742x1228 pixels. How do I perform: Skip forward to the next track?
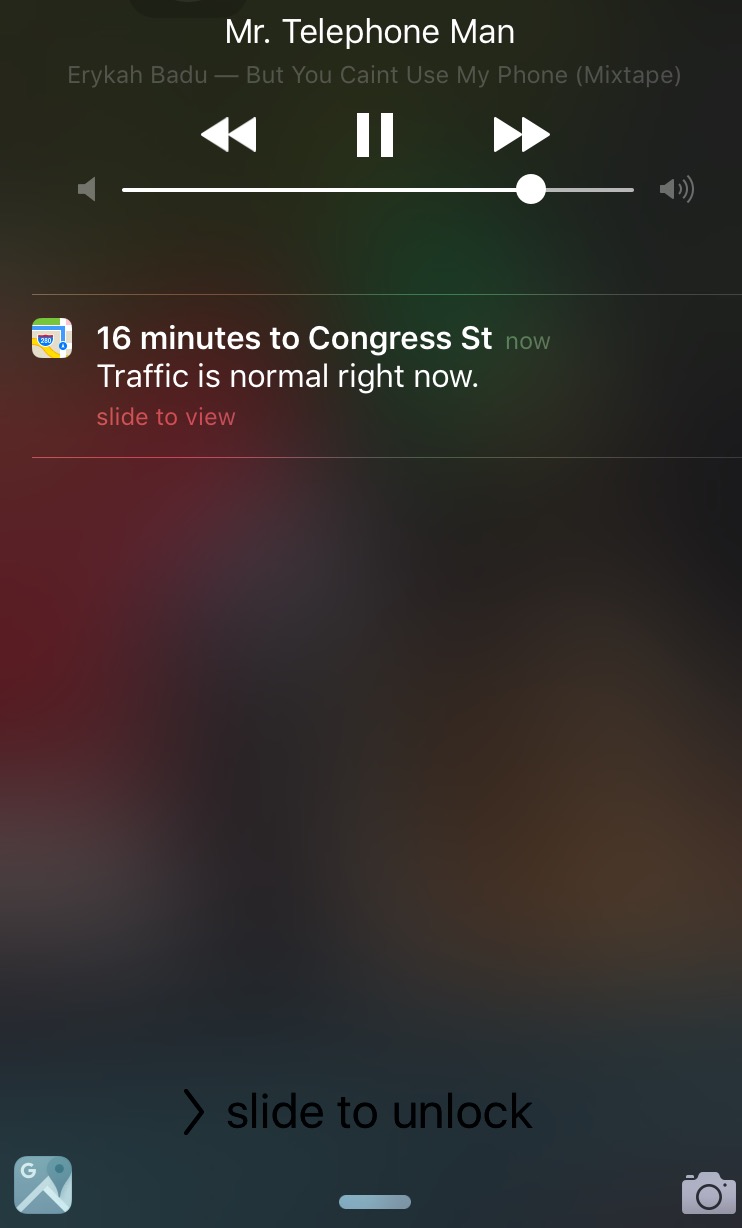pyautogui.click(x=521, y=135)
